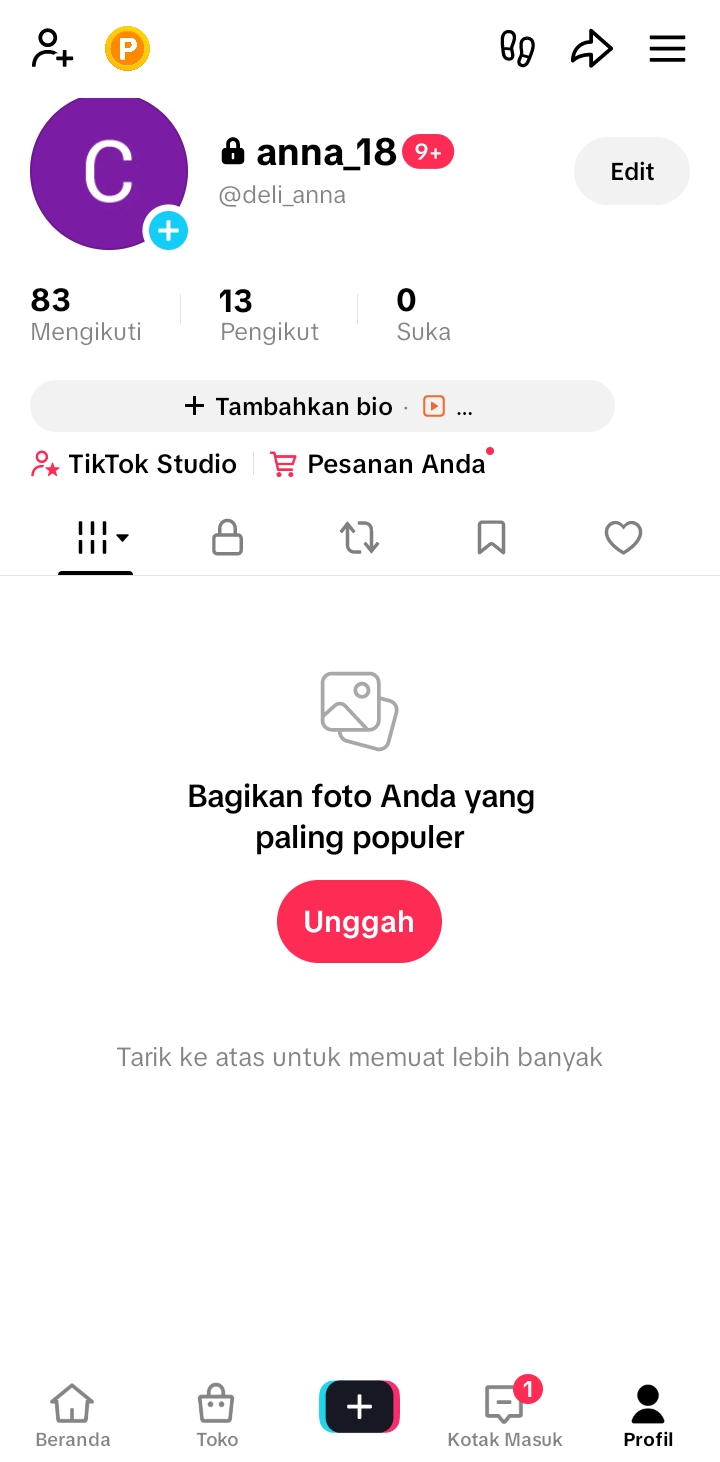Viewport: 720px width, 1462px height.
Task: Tap the gold coin rewards icon
Action: pyautogui.click(x=127, y=48)
